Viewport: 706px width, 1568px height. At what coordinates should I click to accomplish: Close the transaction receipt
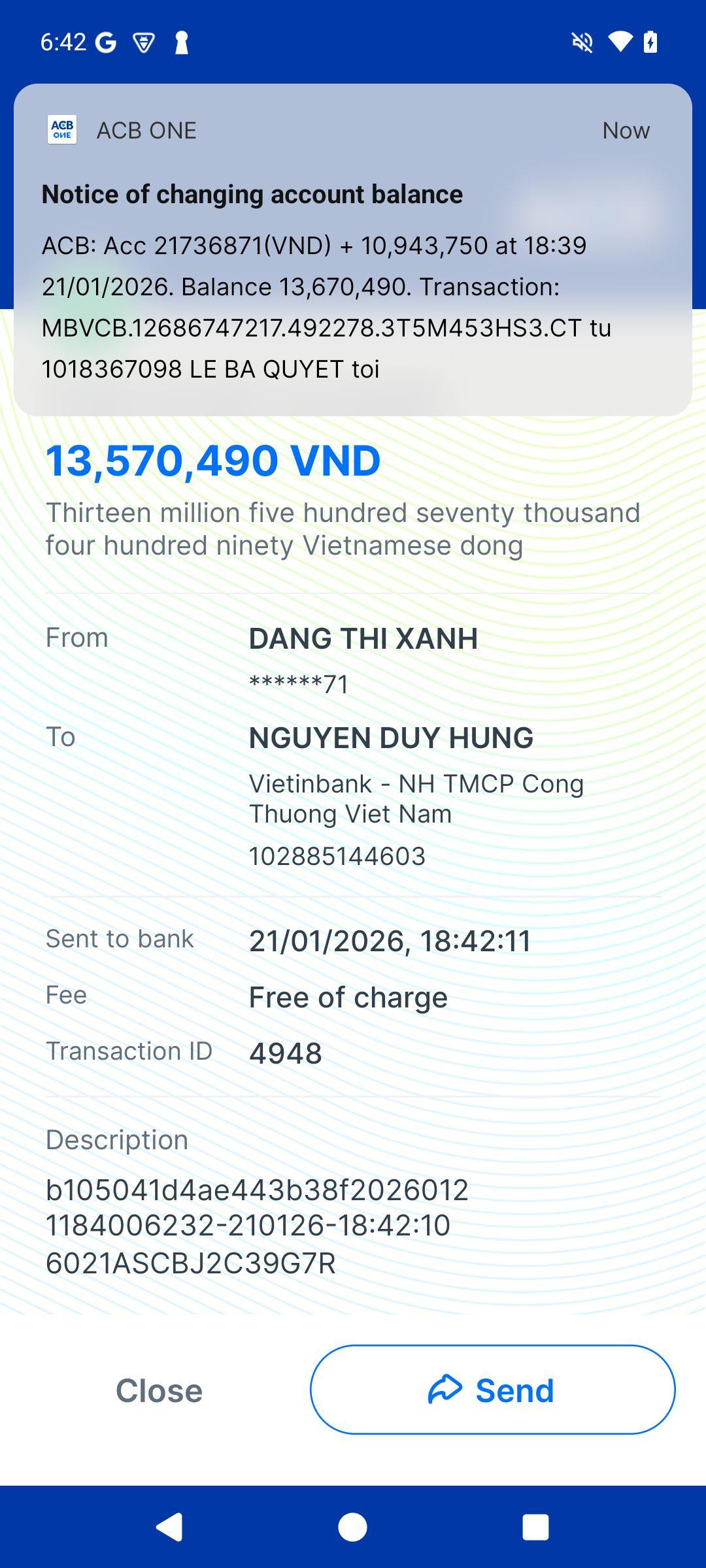tap(159, 1390)
